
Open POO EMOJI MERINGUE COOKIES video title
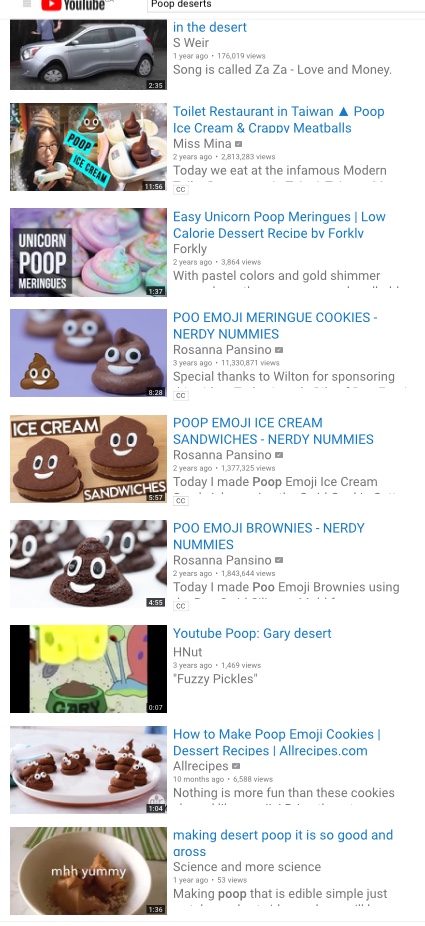(275, 325)
